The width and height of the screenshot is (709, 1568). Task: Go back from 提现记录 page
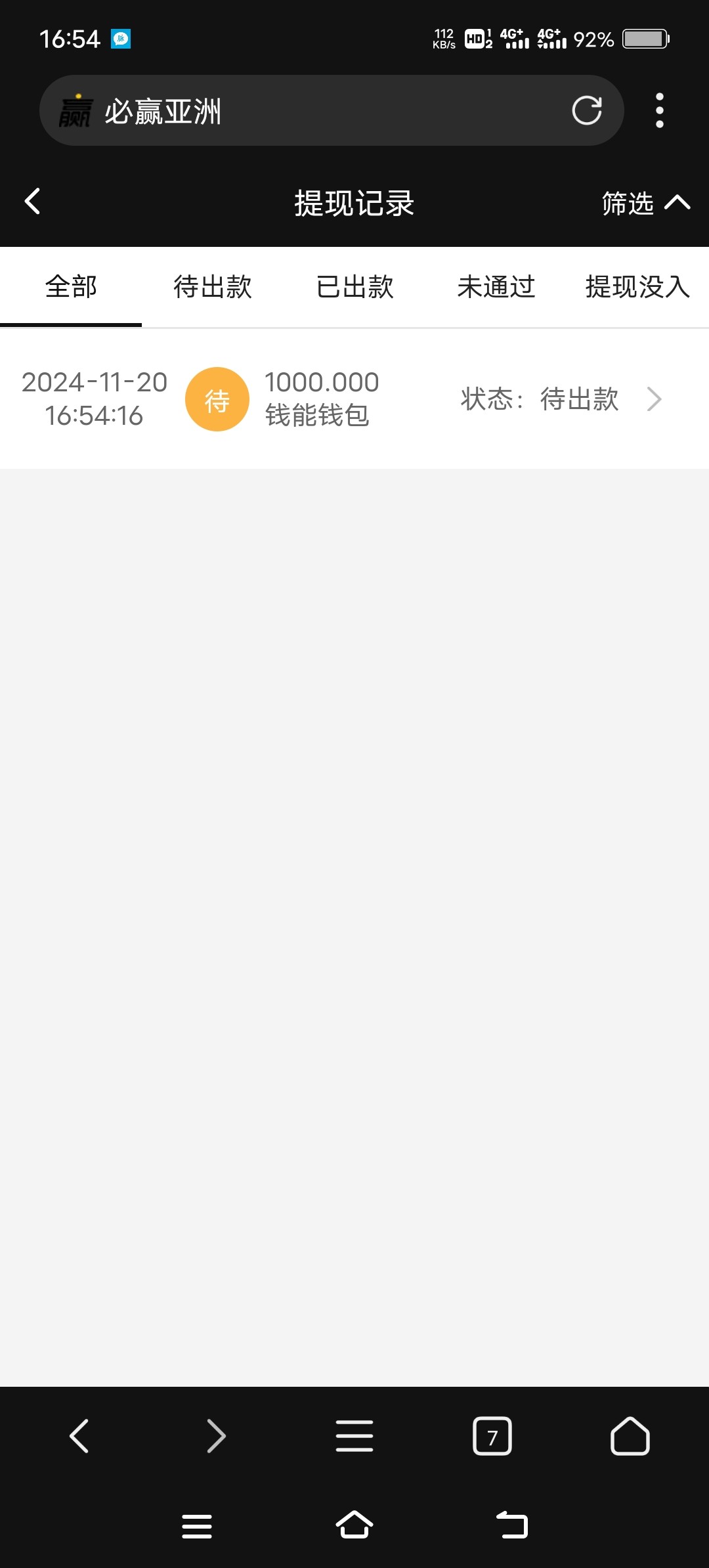tap(33, 202)
